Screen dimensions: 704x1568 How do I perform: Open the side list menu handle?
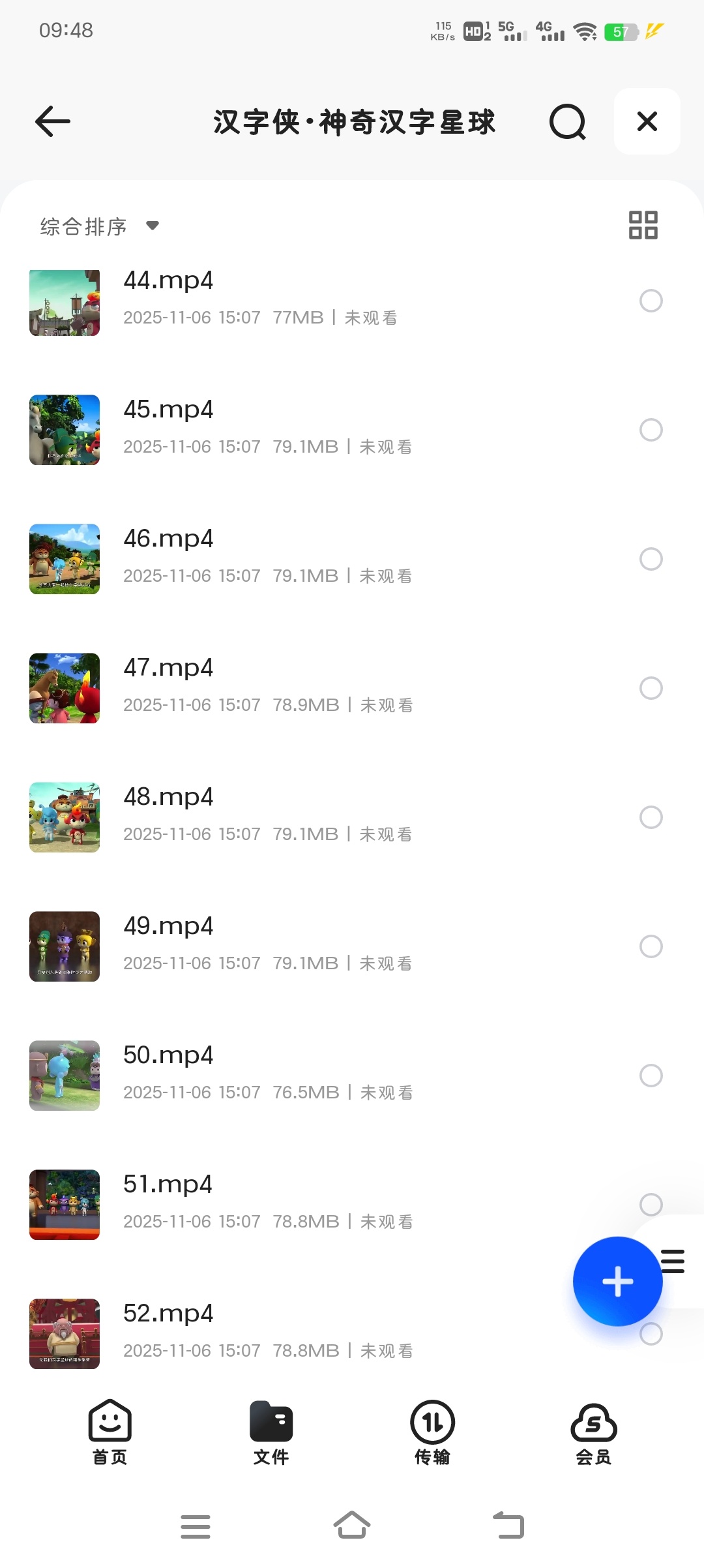coord(674,1261)
